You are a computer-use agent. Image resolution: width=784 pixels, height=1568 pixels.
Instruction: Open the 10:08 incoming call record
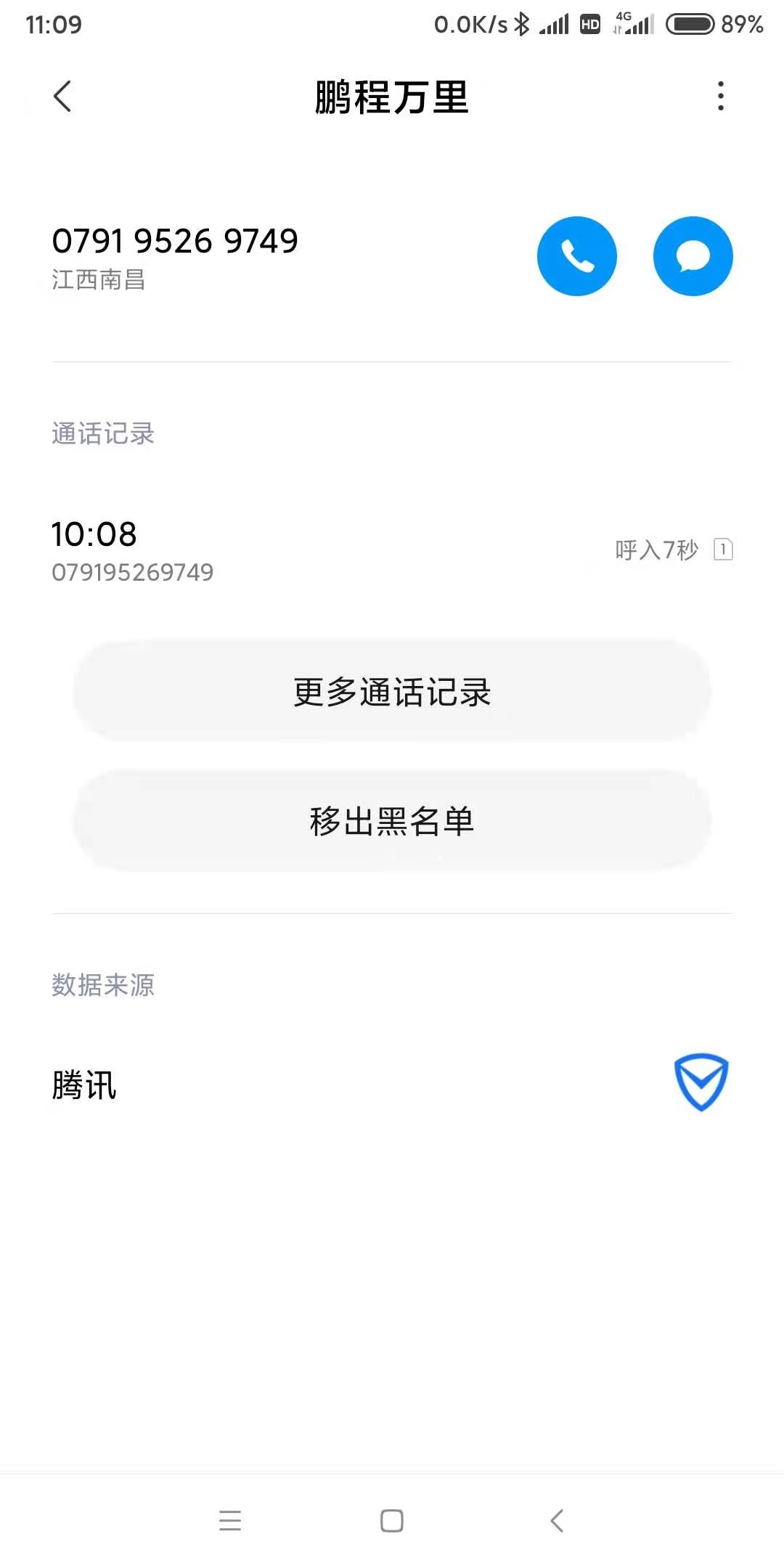(x=392, y=552)
